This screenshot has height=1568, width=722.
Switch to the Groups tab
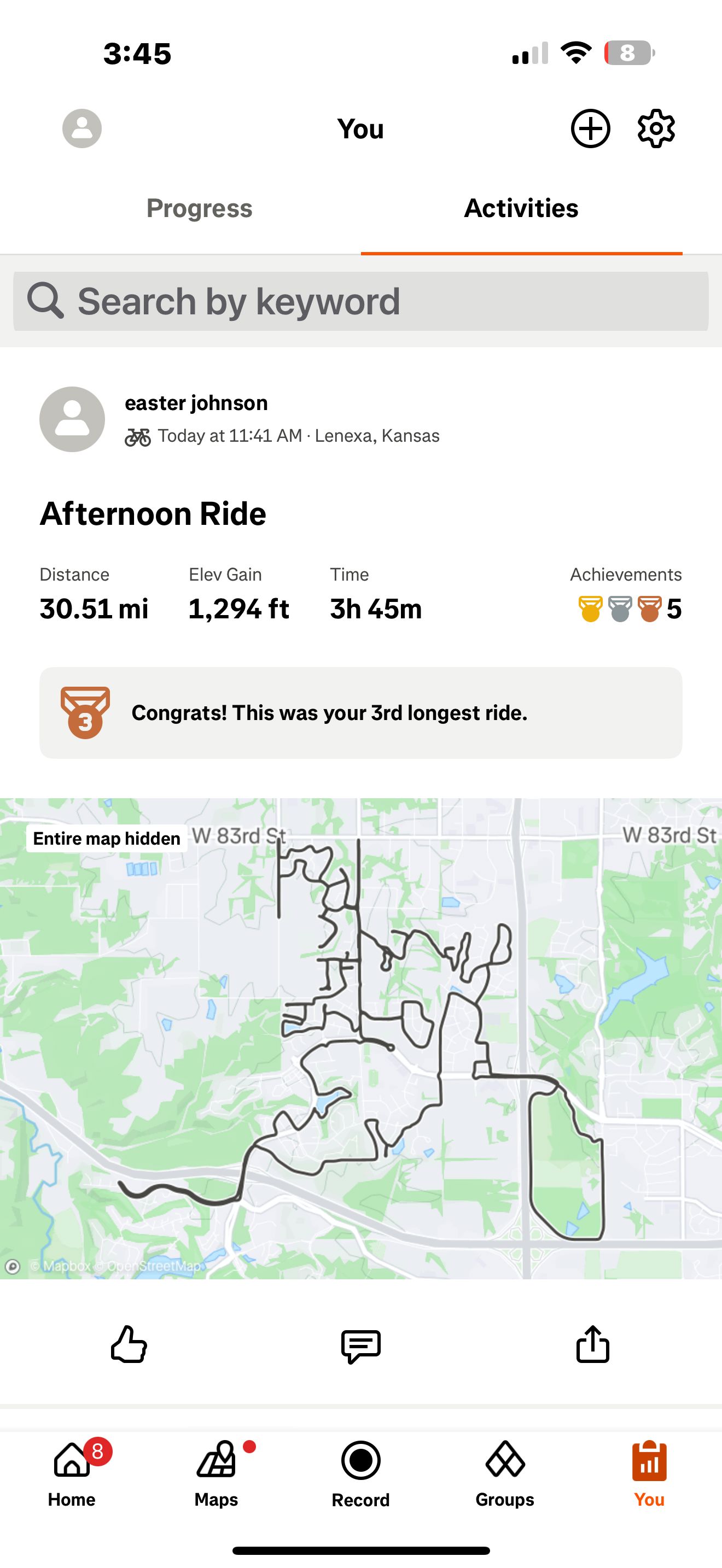(x=505, y=1472)
